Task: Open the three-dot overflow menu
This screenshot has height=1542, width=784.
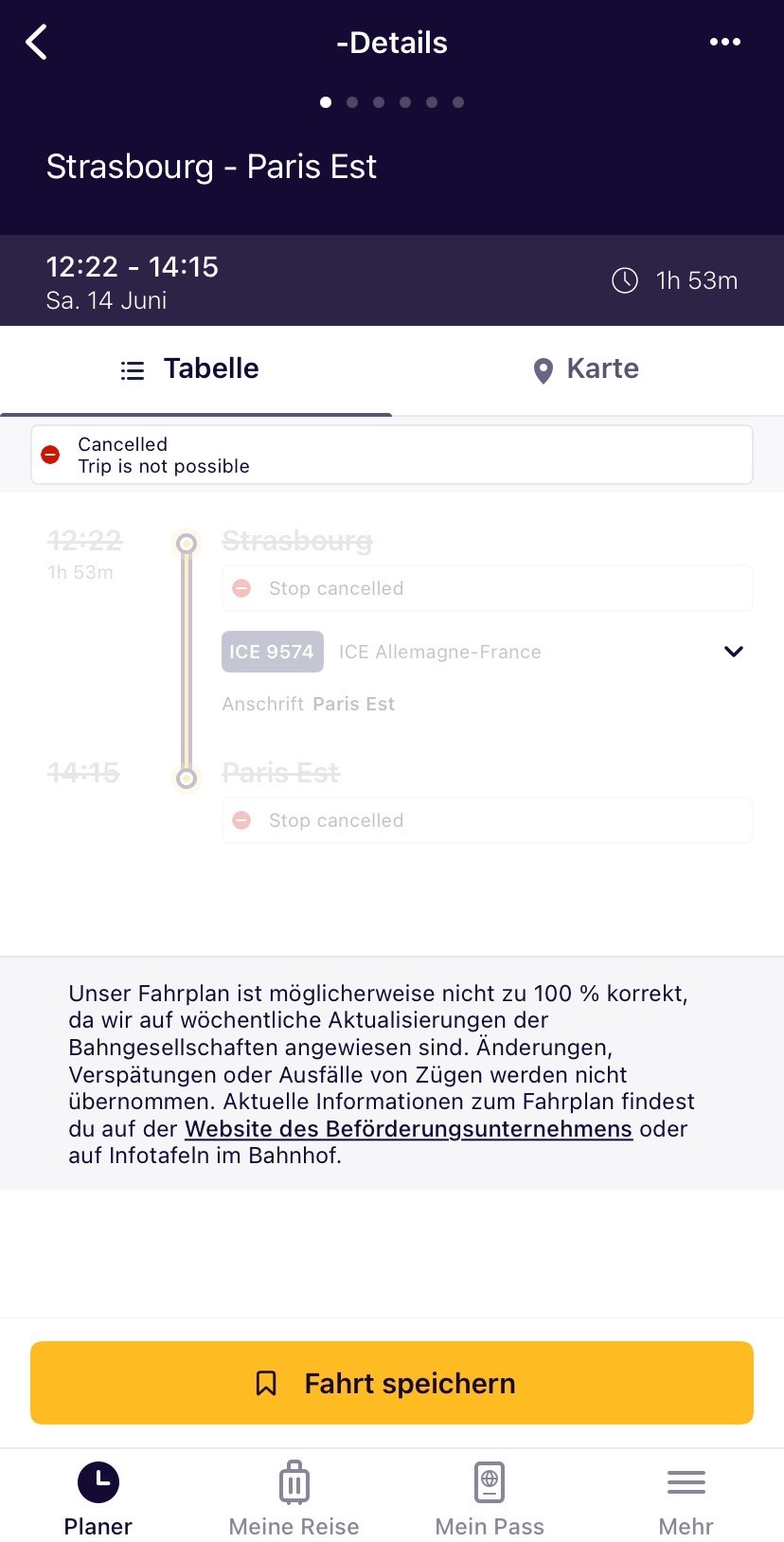Action: point(725,42)
